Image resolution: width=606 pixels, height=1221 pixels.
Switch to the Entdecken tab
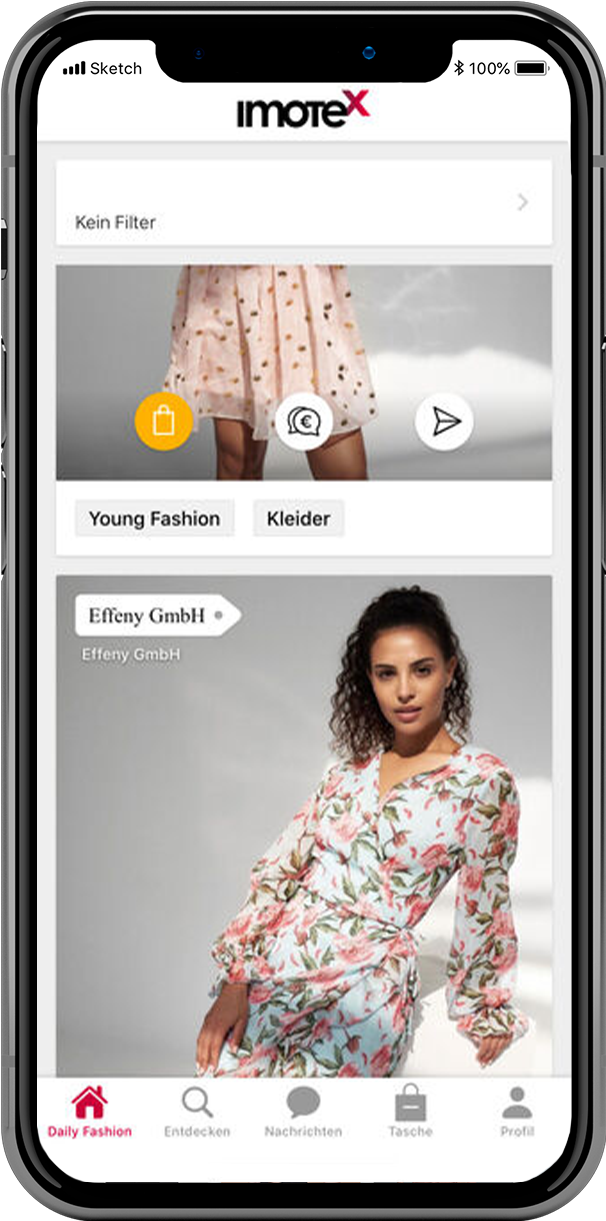[197, 1112]
